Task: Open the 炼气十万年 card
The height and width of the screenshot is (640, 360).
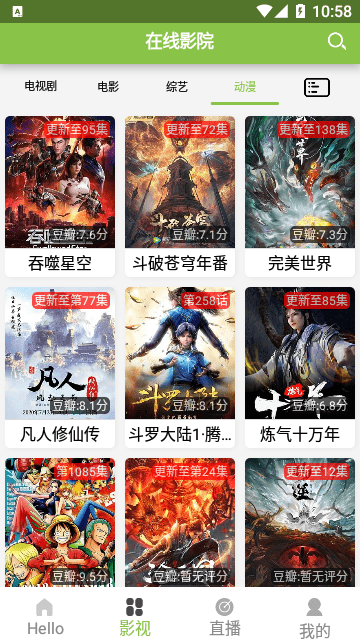Action: click(x=300, y=367)
